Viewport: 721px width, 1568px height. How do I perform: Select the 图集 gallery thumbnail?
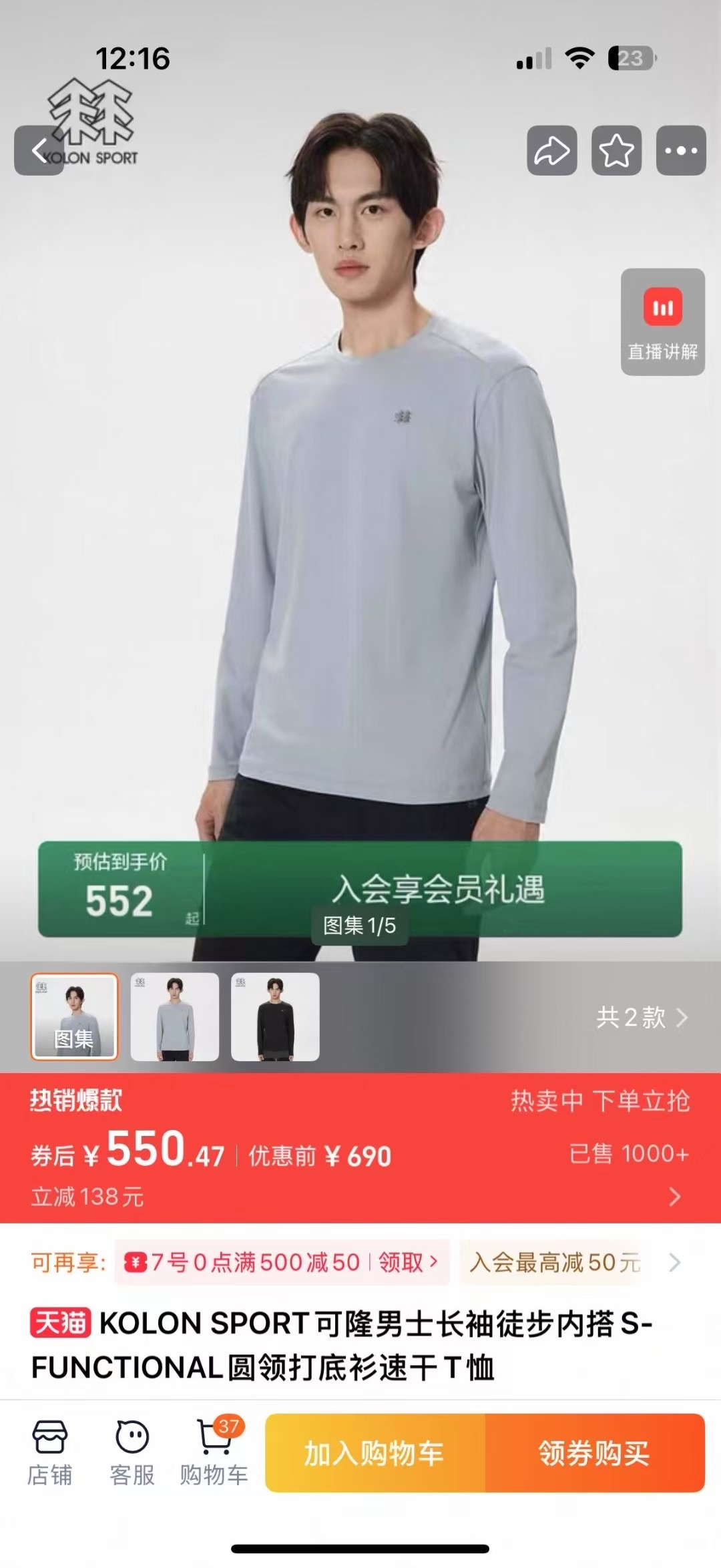[x=74, y=1016]
